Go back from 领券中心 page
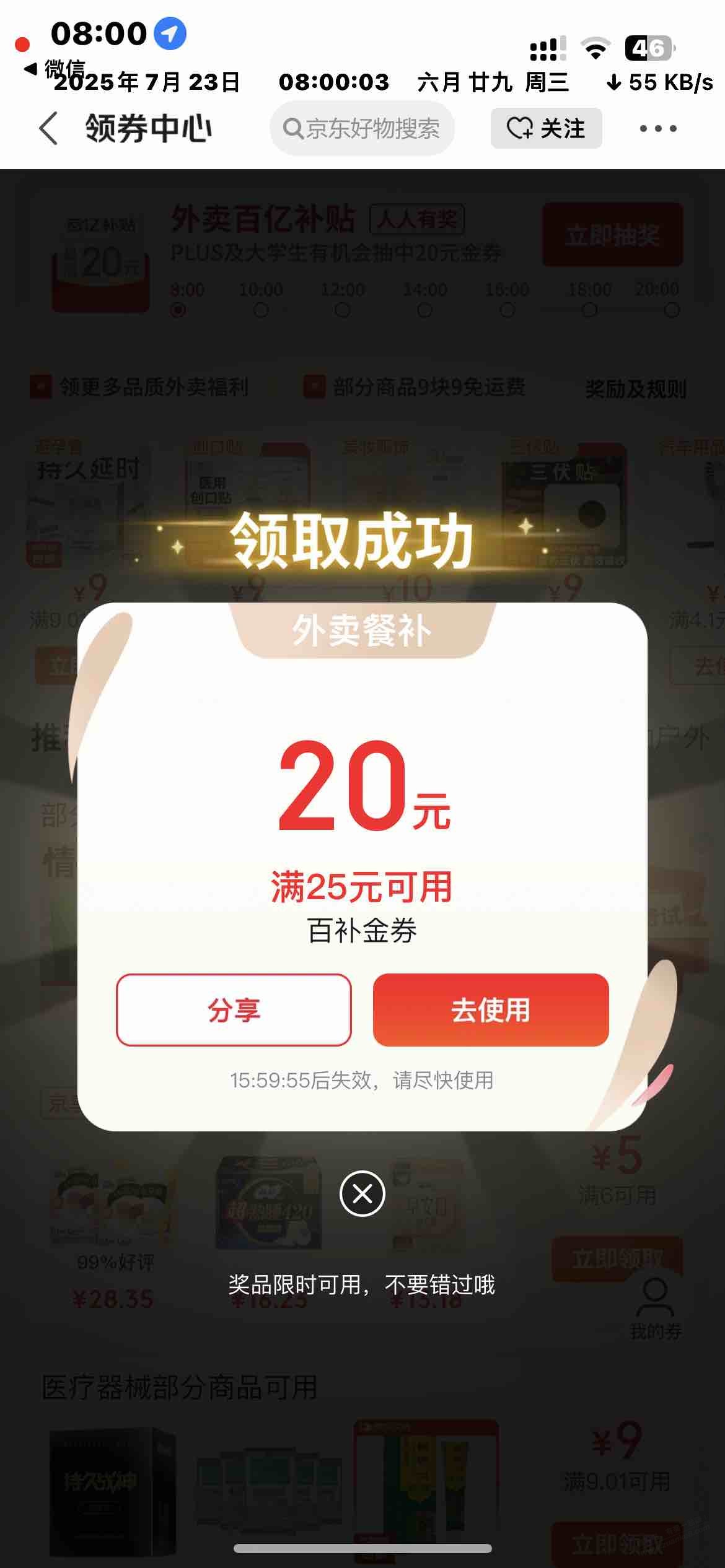 48,129
